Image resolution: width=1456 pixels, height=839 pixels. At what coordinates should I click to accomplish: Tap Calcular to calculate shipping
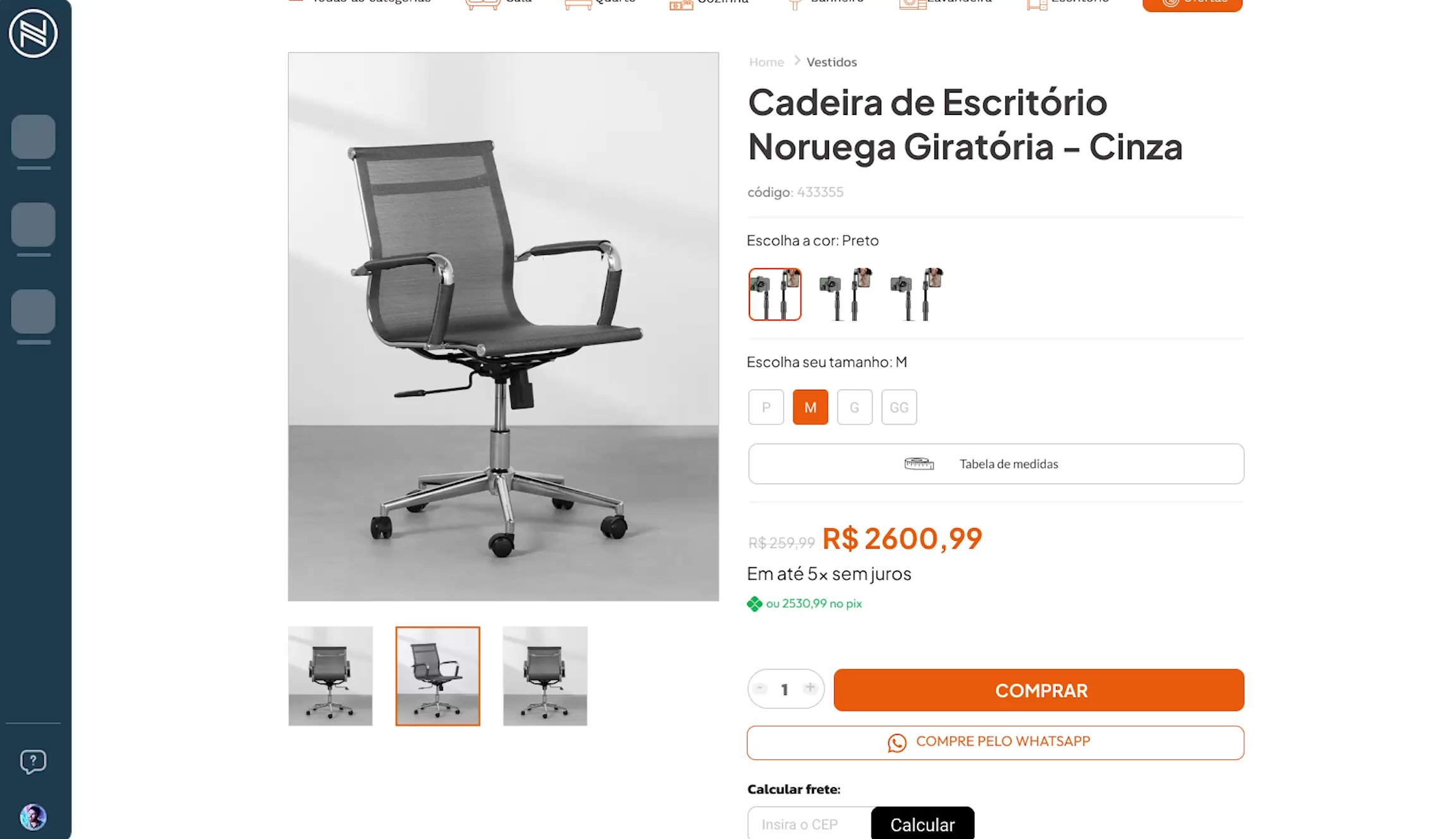pos(922,824)
